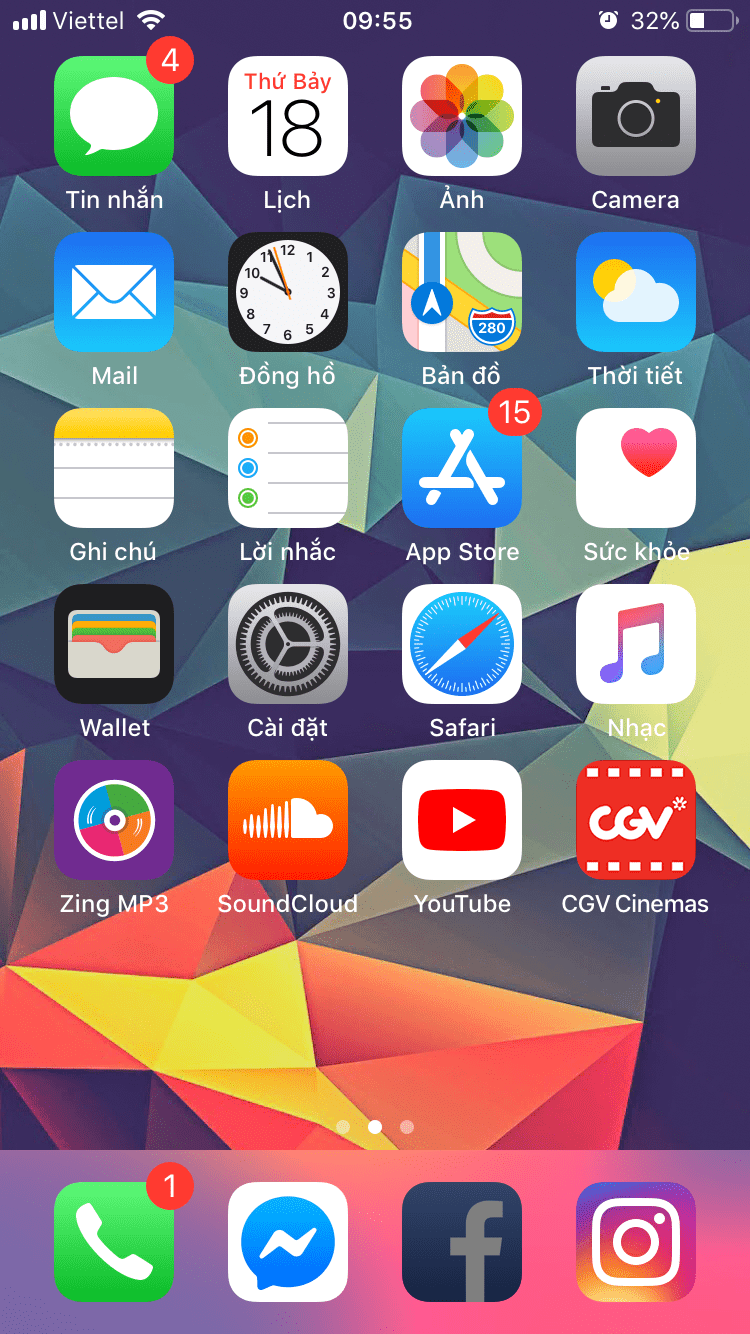750x1334 pixels.
Task: Open the Zing MP3 app
Action: [x=114, y=820]
